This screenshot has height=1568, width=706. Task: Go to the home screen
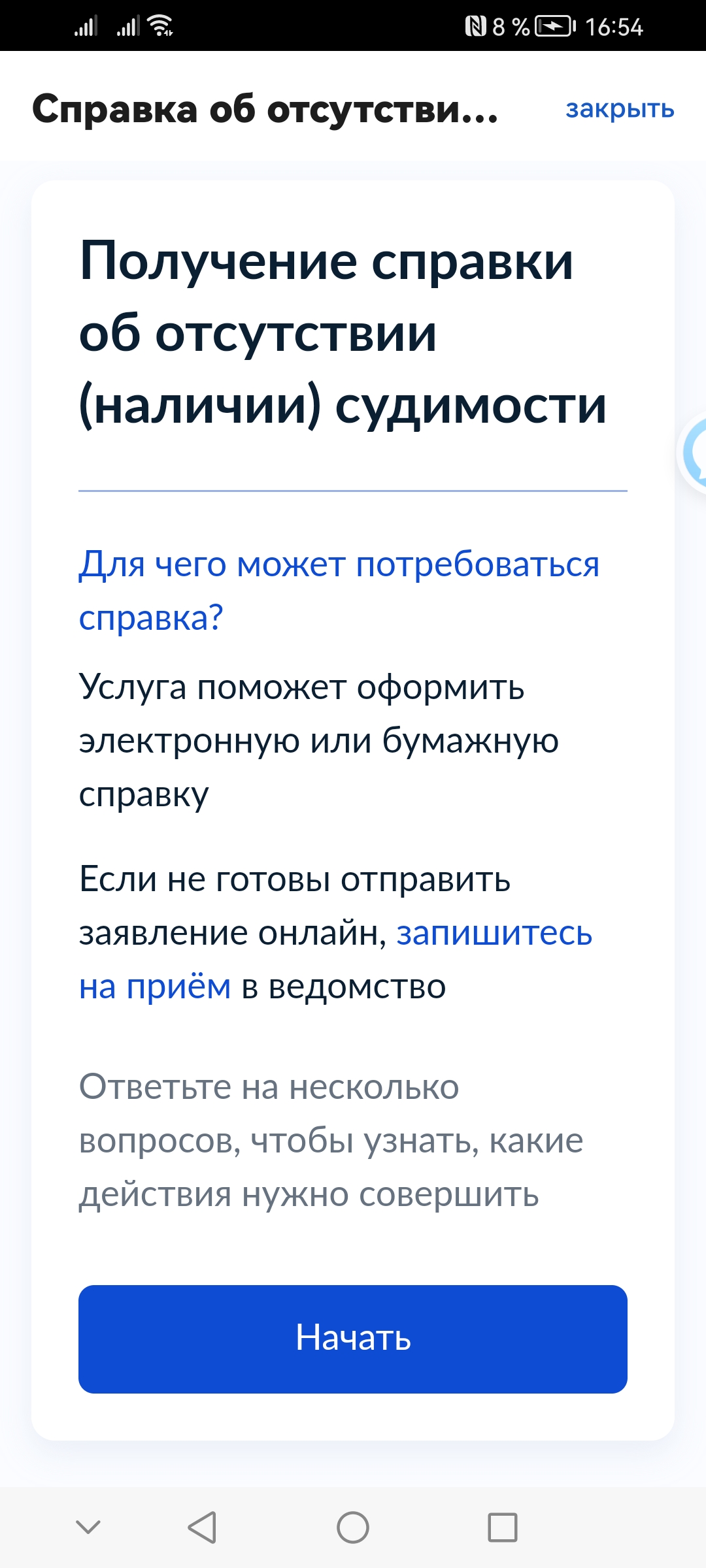pos(353,1527)
